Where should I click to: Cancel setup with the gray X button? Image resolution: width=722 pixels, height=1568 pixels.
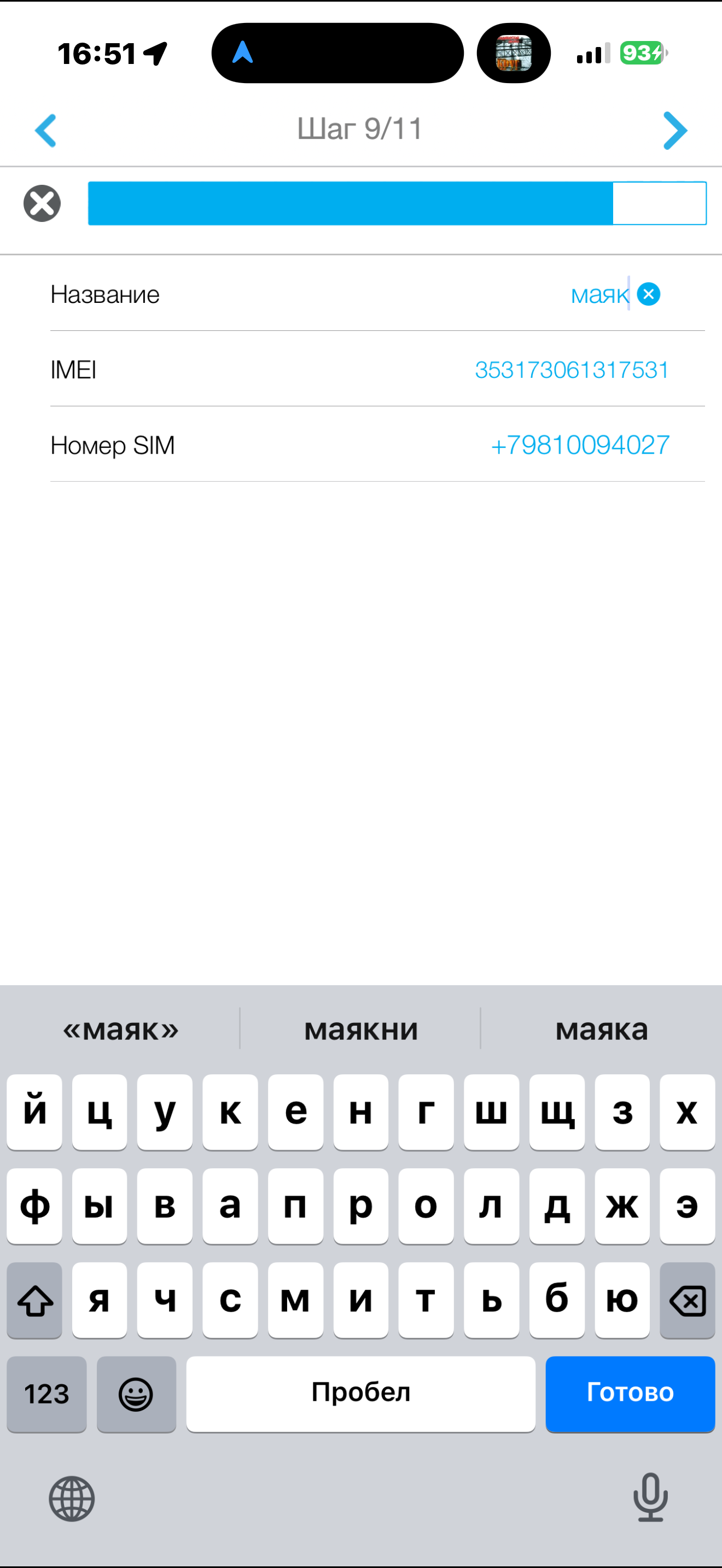(42, 203)
